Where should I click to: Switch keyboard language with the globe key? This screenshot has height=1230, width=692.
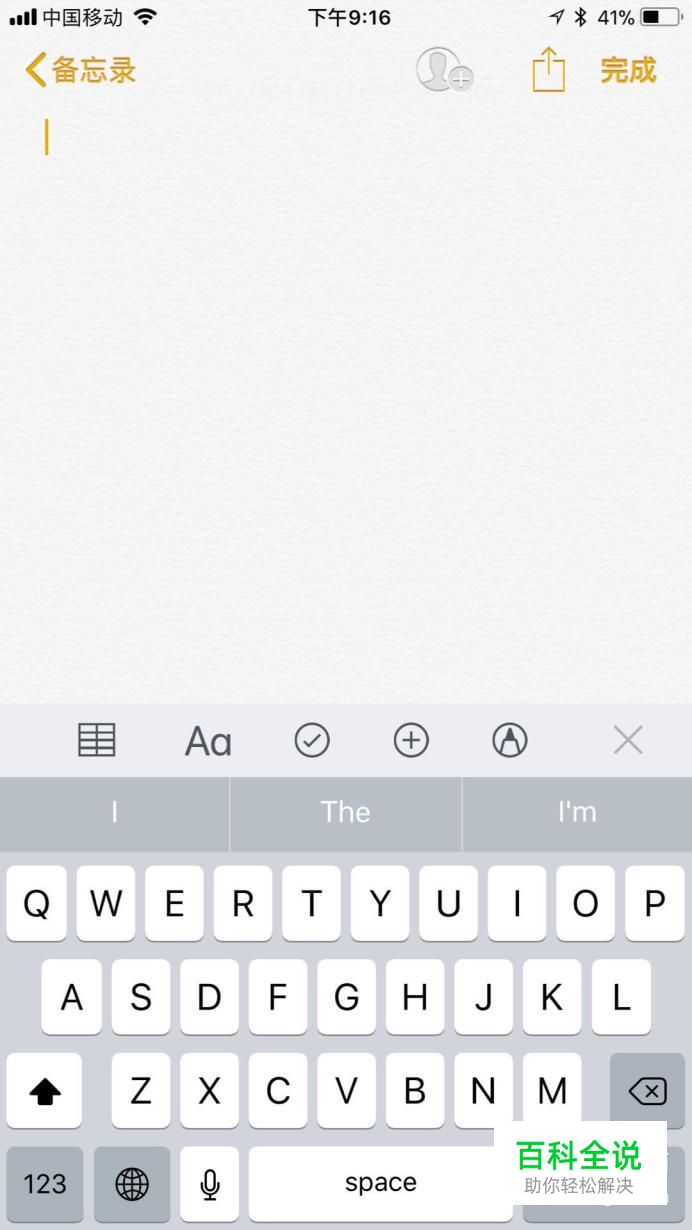tap(132, 1184)
